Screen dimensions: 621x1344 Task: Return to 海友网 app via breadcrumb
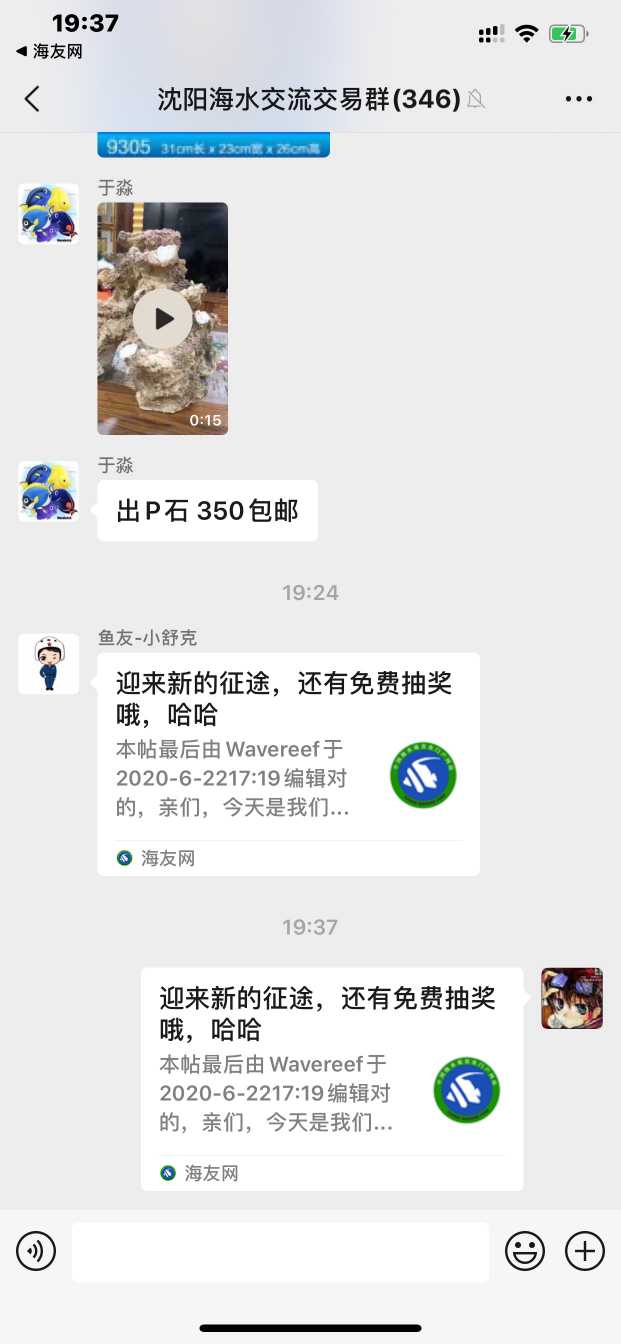[48, 51]
